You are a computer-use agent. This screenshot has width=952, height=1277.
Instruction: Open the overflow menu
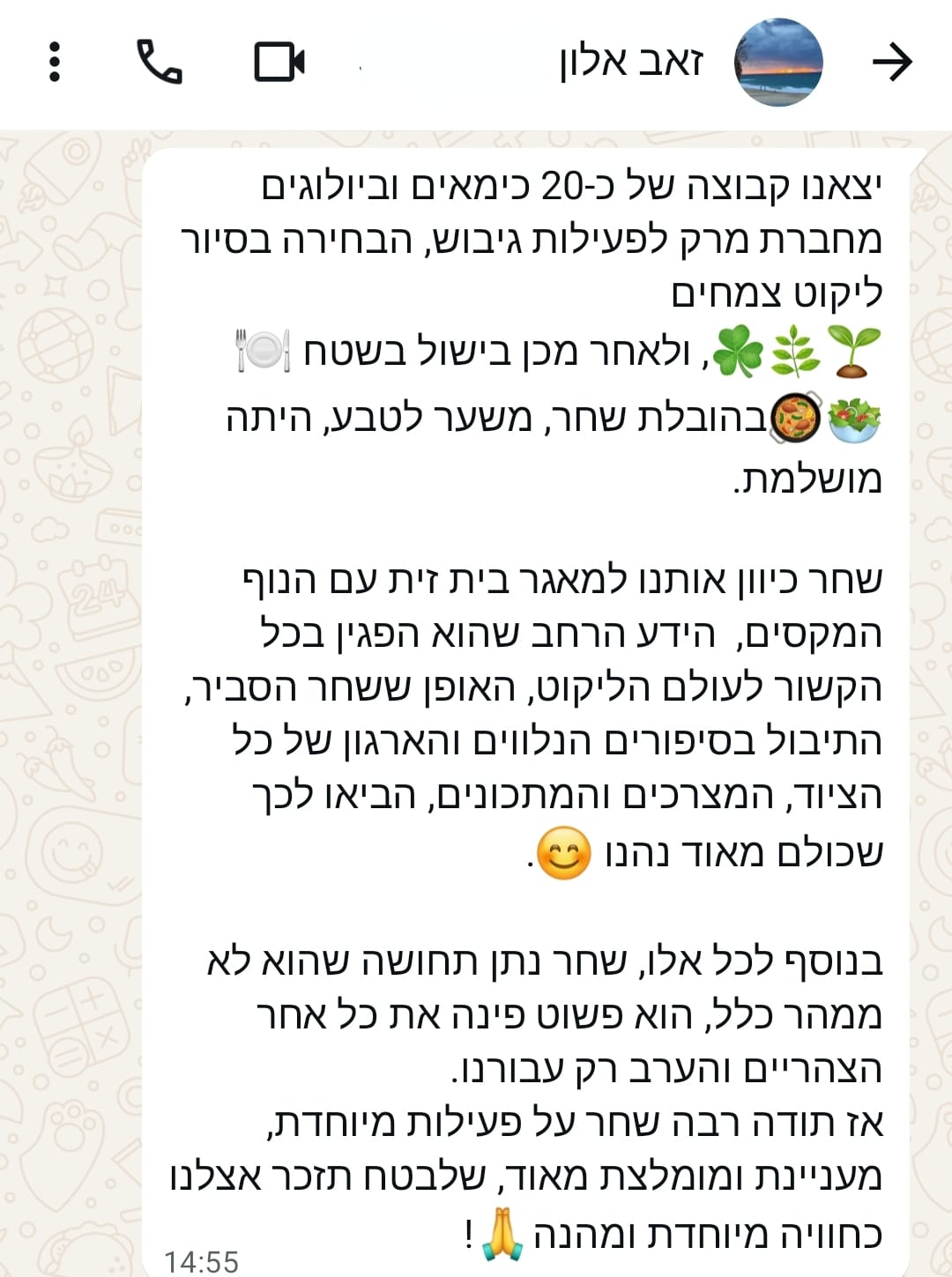(x=55, y=63)
